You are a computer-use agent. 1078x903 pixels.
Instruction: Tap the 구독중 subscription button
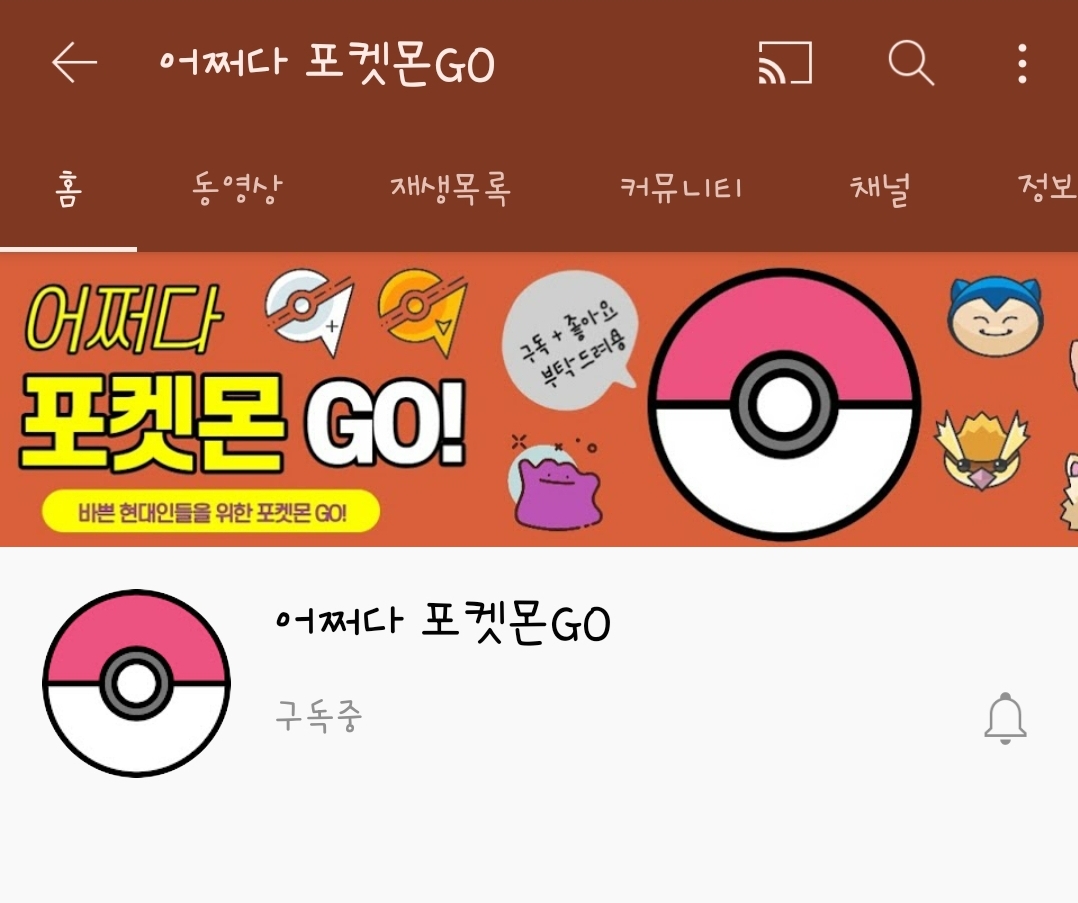point(318,716)
